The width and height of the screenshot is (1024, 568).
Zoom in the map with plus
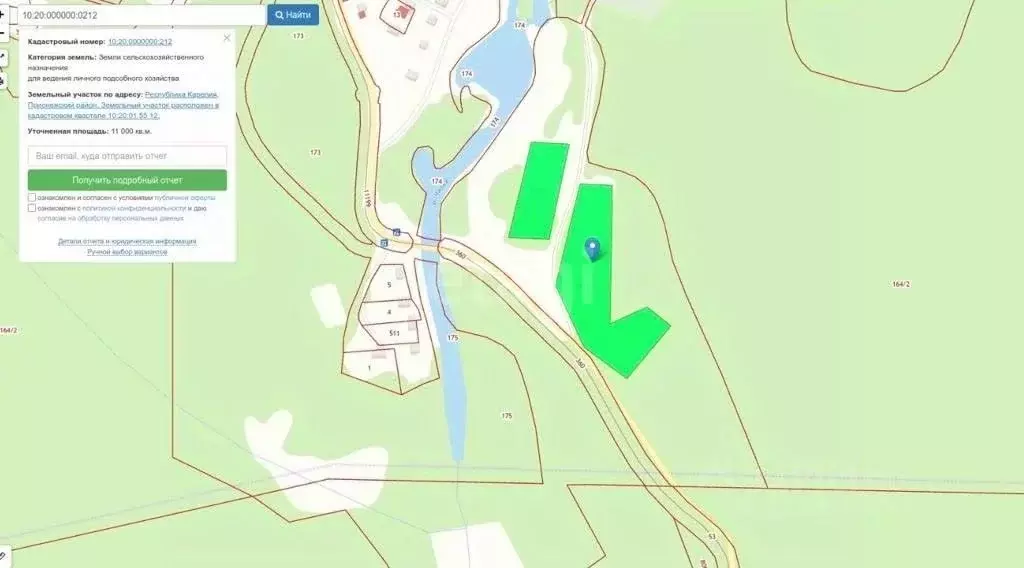[x=3, y=15]
